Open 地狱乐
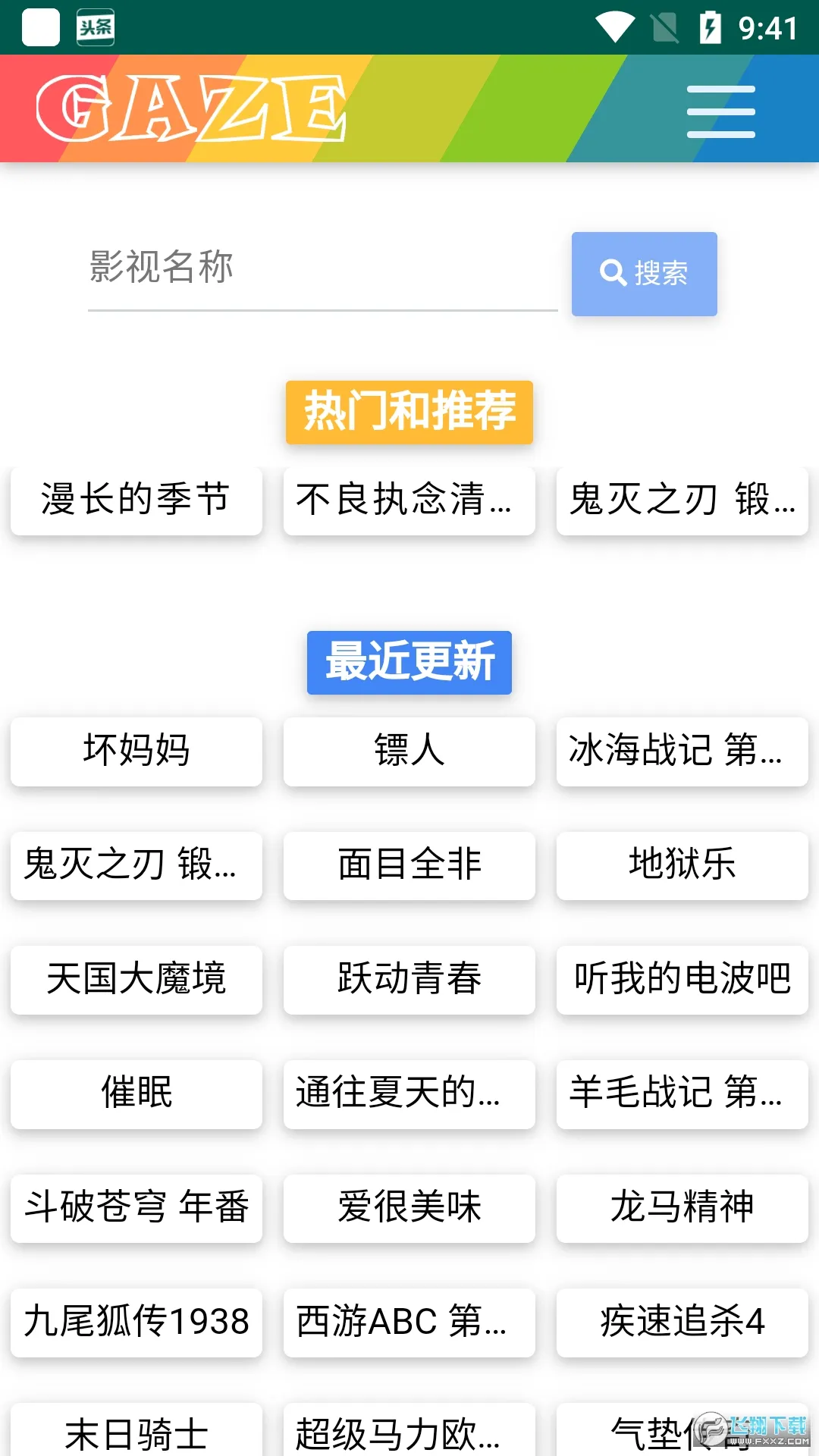The height and width of the screenshot is (1456, 819). coord(682,865)
